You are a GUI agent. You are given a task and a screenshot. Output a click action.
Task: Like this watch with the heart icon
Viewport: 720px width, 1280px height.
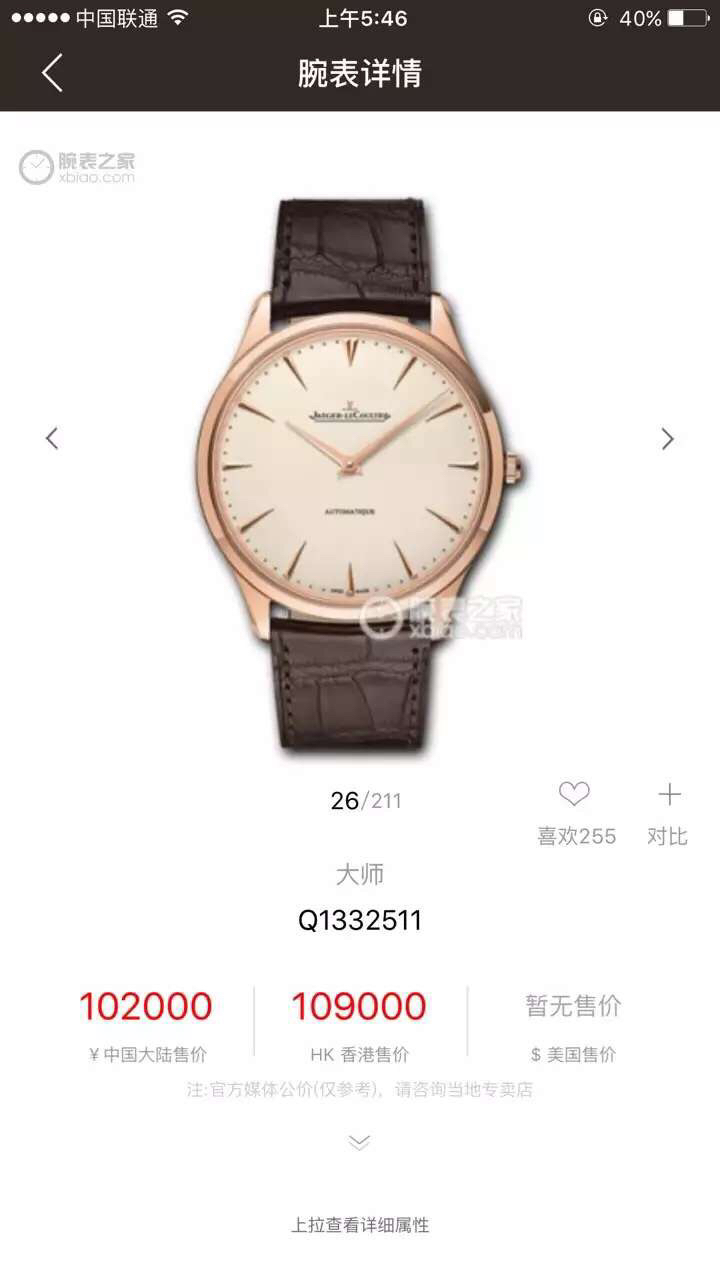point(574,795)
